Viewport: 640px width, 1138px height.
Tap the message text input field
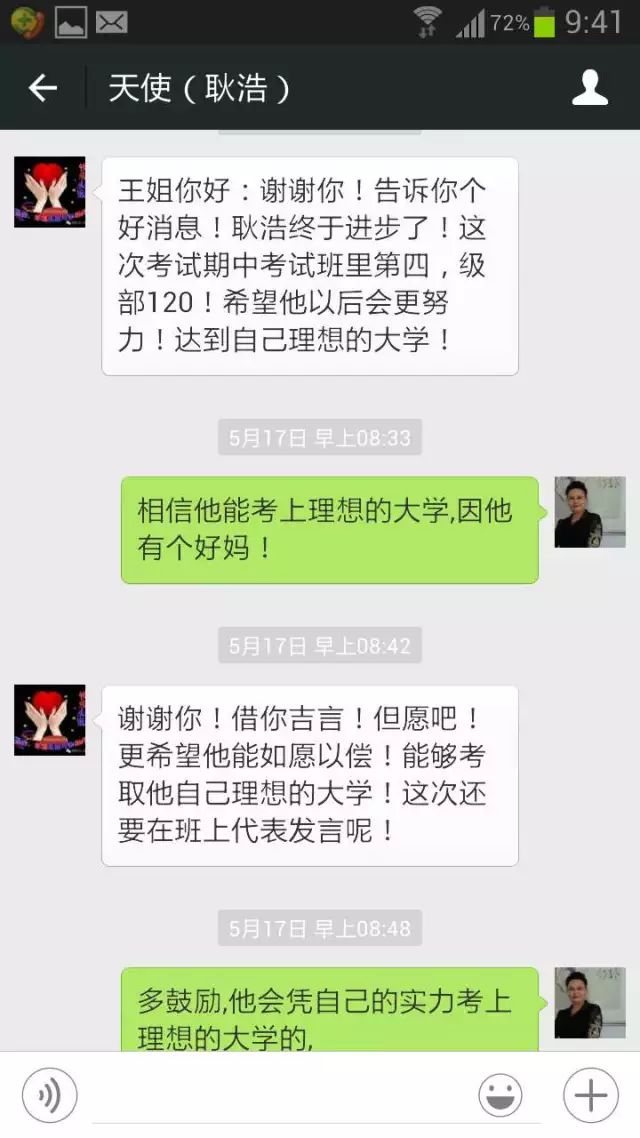[x=275, y=1095]
